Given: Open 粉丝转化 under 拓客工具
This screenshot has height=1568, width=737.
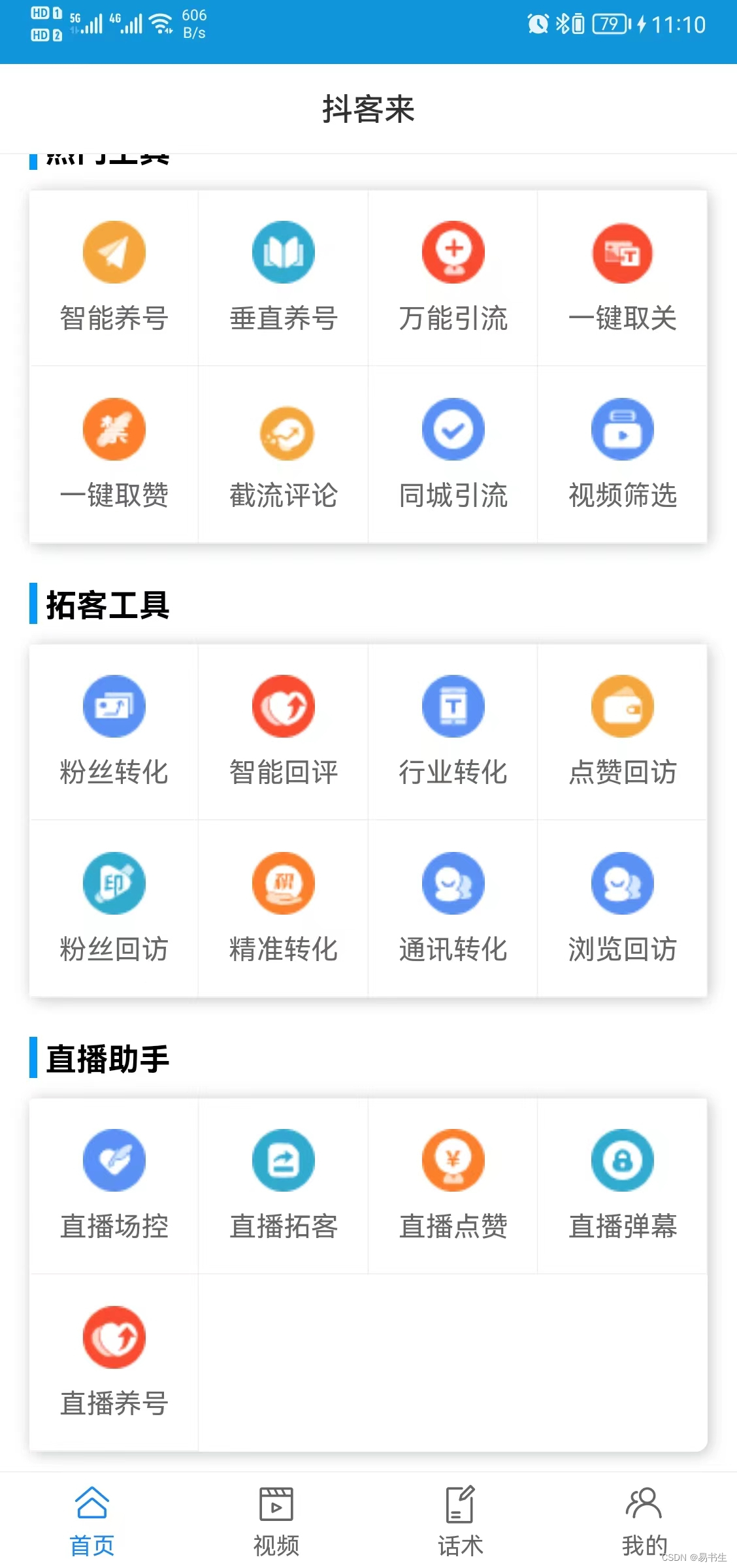Looking at the screenshot, I should (x=114, y=730).
